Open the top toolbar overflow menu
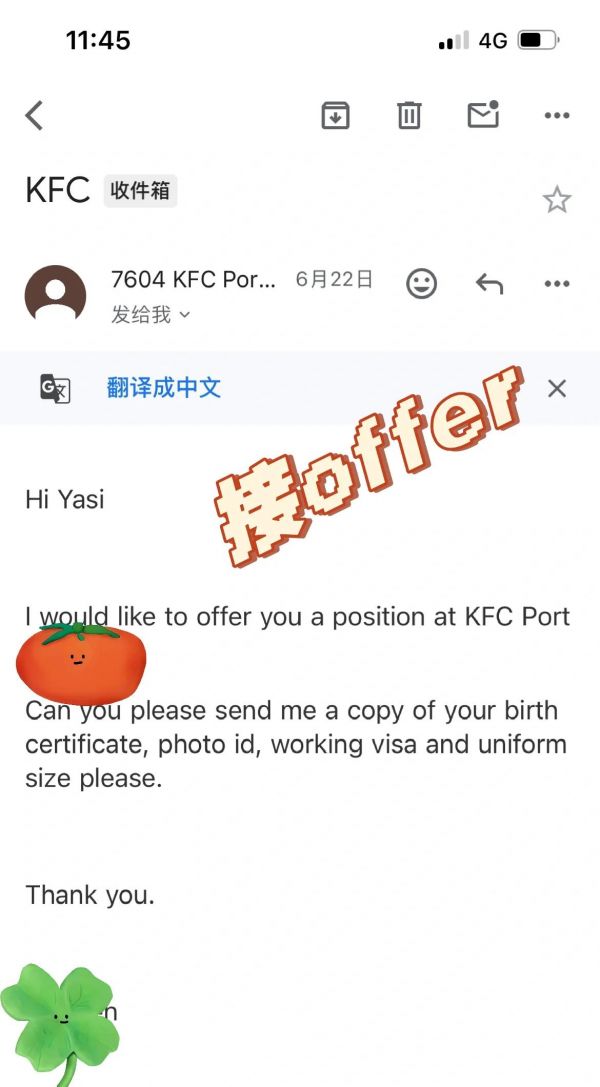Image resolution: width=600 pixels, height=1087 pixels. pos(557,116)
